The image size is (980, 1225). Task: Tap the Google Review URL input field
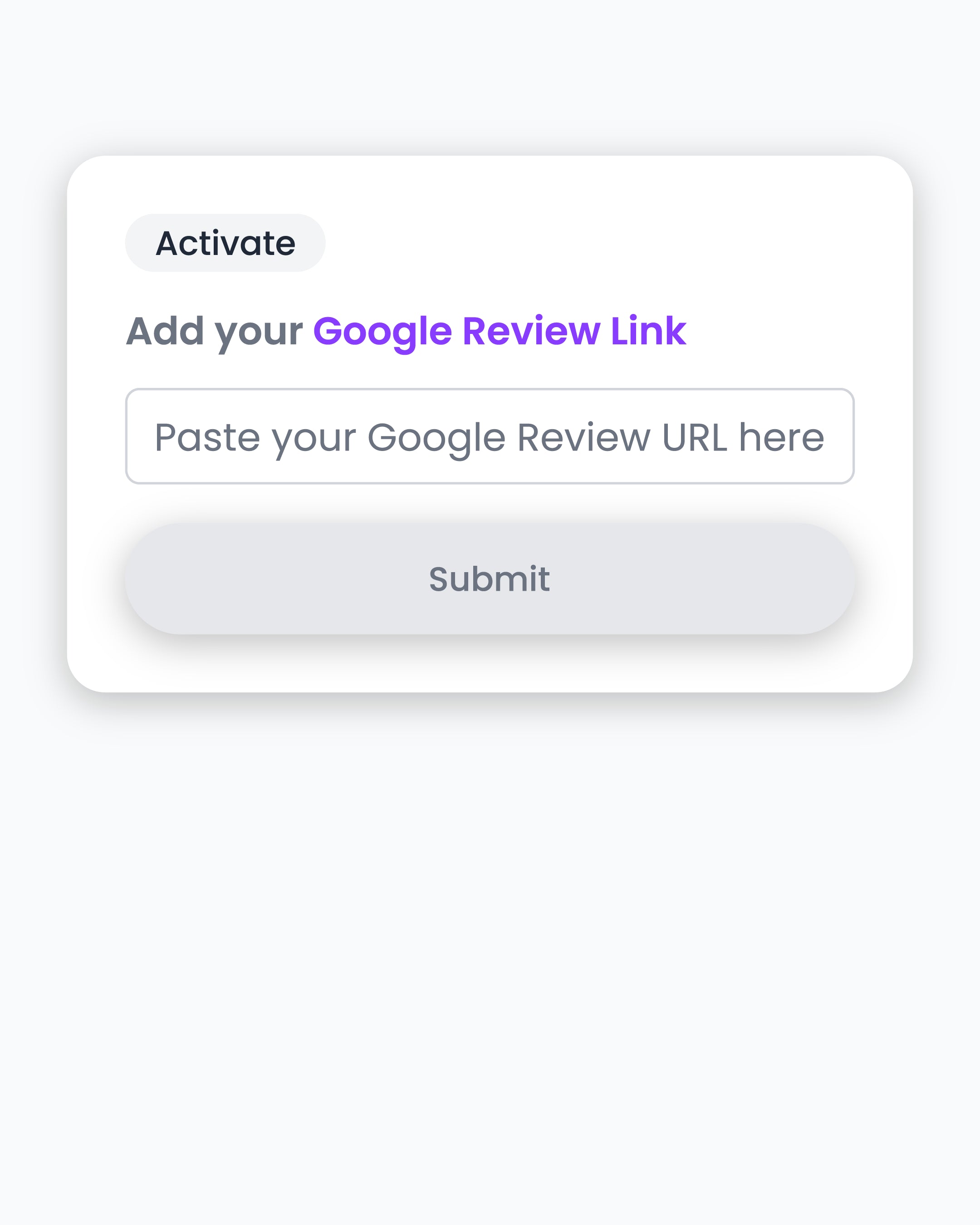coord(489,436)
